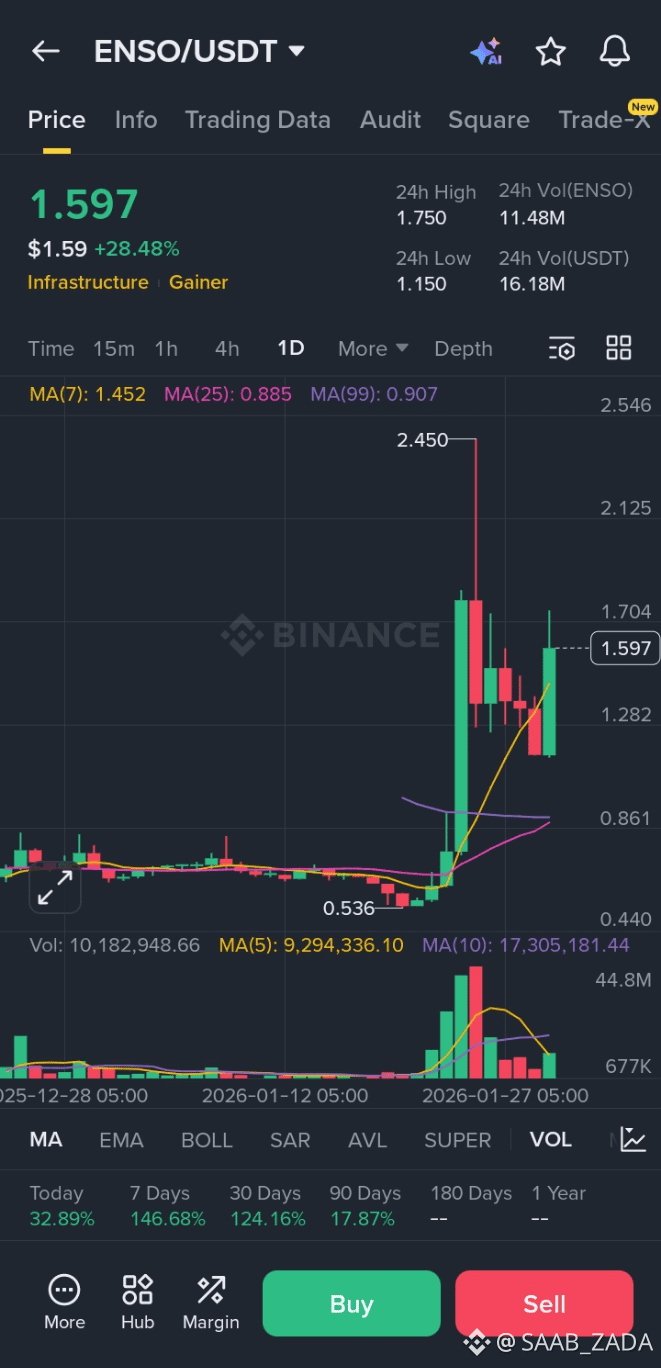661x1368 pixels.
Task: Show the Depth chart
Action: [x=463, y=348]
